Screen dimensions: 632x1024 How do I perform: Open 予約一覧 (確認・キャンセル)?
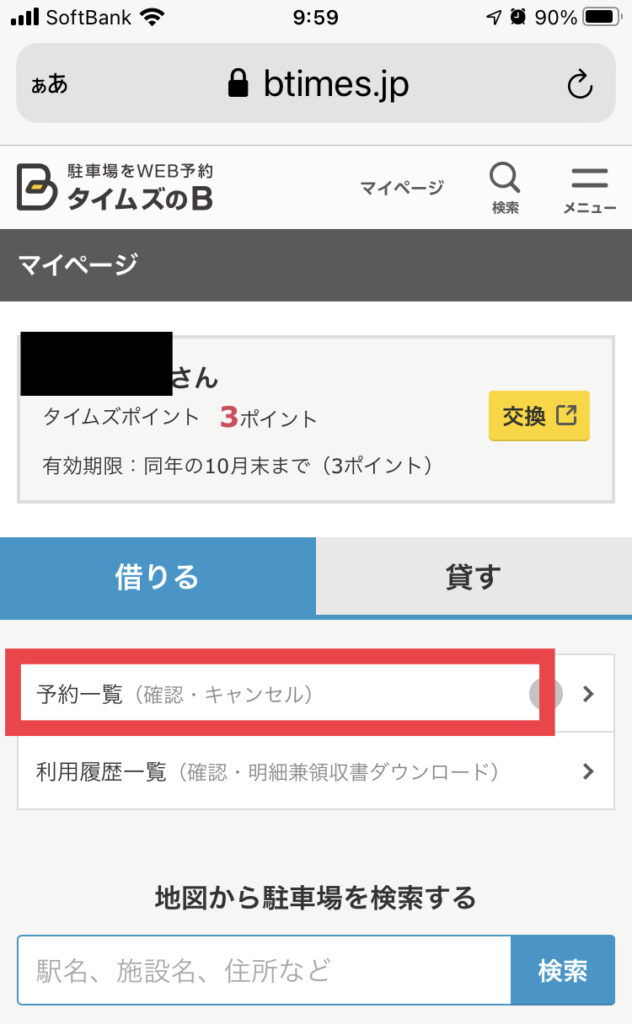(x=316, y=694)
